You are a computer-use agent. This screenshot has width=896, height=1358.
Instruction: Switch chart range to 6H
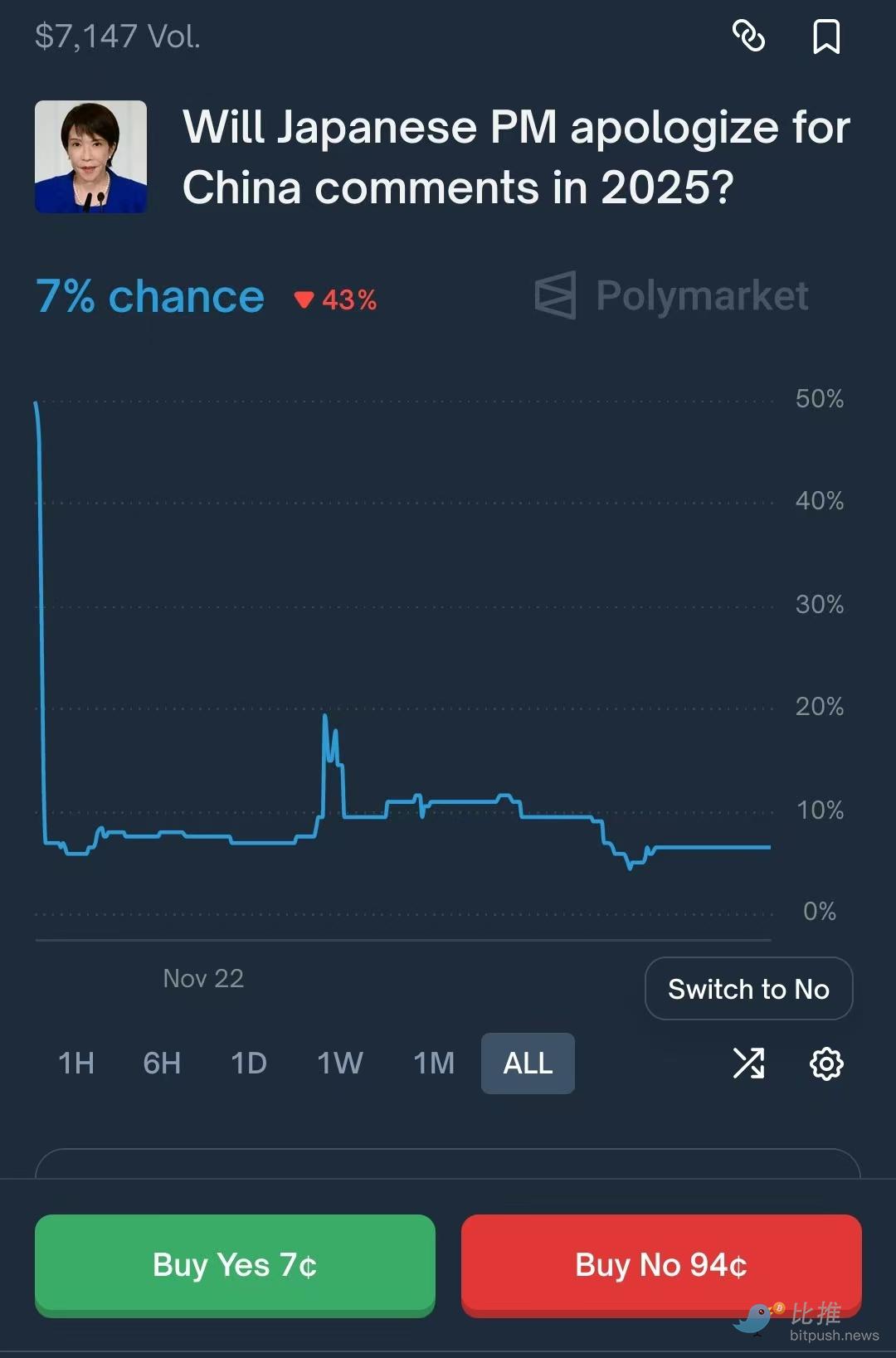pyautogui.click(x=162, y=1063)
